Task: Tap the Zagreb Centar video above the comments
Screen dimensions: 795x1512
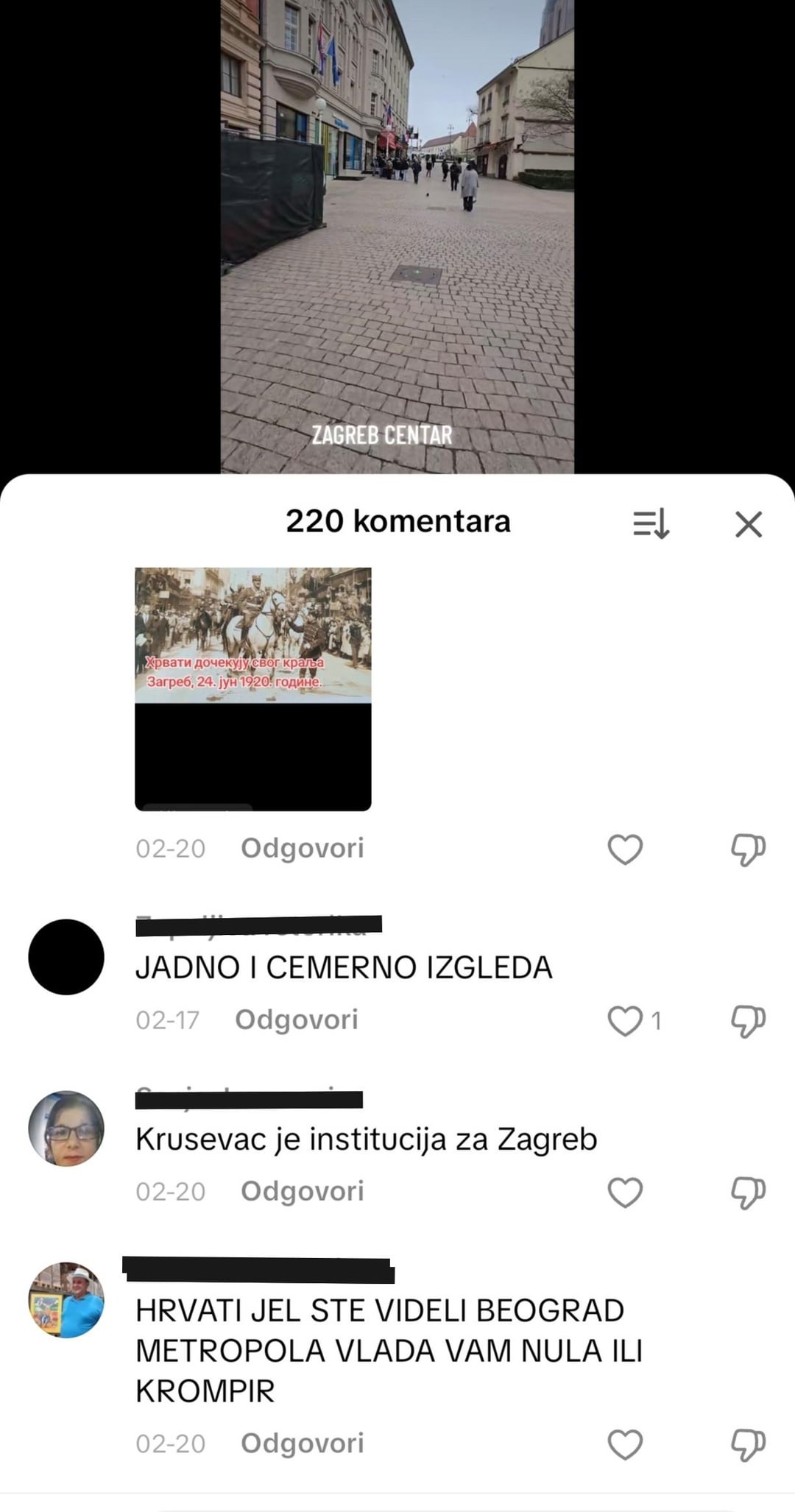Action: [x=397, y=236]
